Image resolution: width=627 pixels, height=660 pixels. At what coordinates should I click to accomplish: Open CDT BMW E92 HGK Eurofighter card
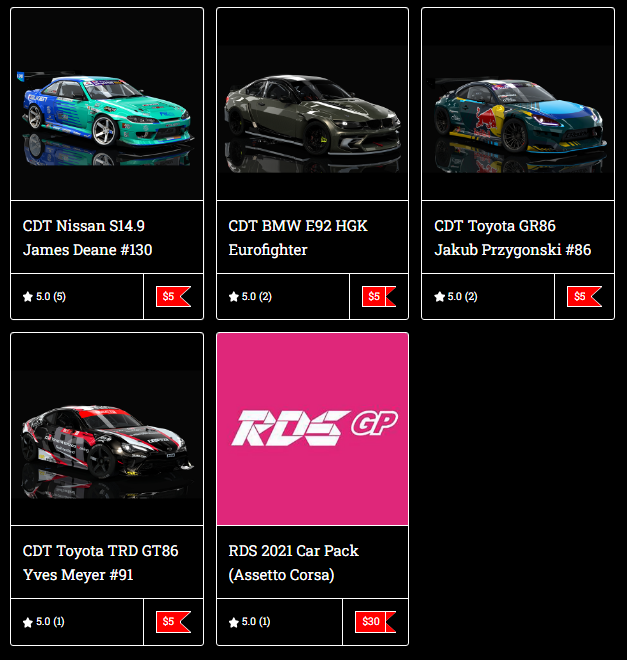(x=311, y=237)
